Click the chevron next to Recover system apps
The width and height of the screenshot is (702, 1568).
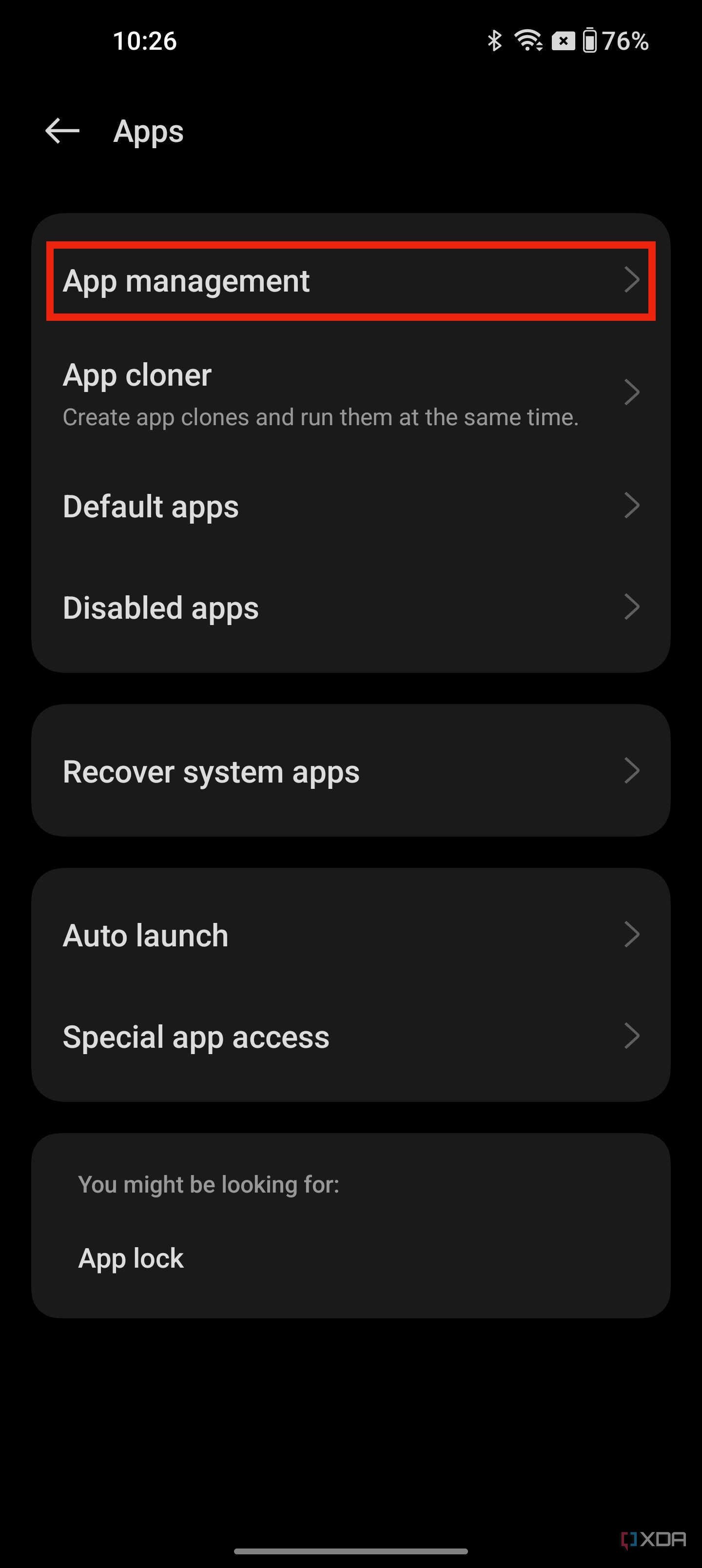[633, 771]
